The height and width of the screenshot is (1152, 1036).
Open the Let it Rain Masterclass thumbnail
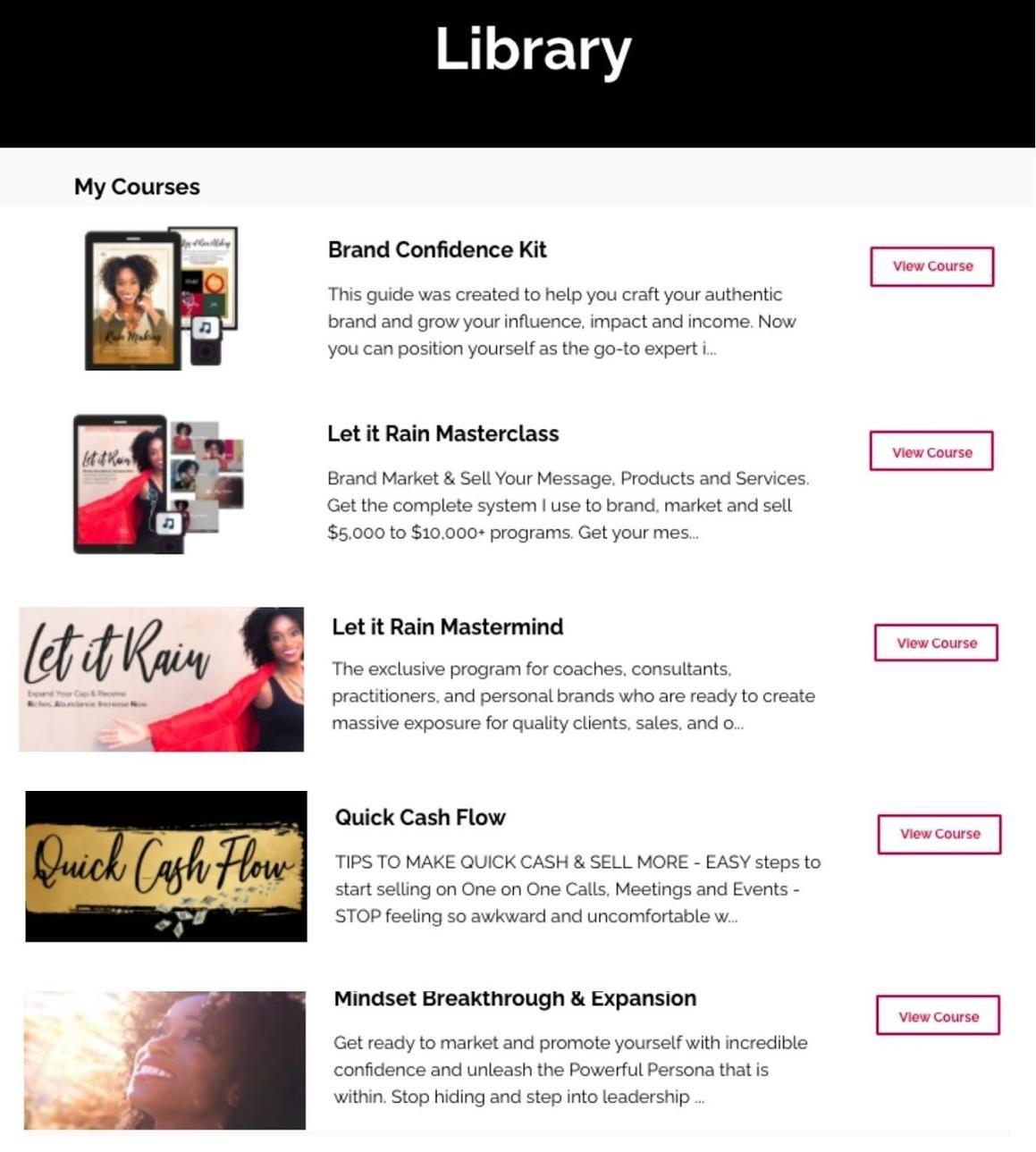pyautogui.click(x=158, y=484)
